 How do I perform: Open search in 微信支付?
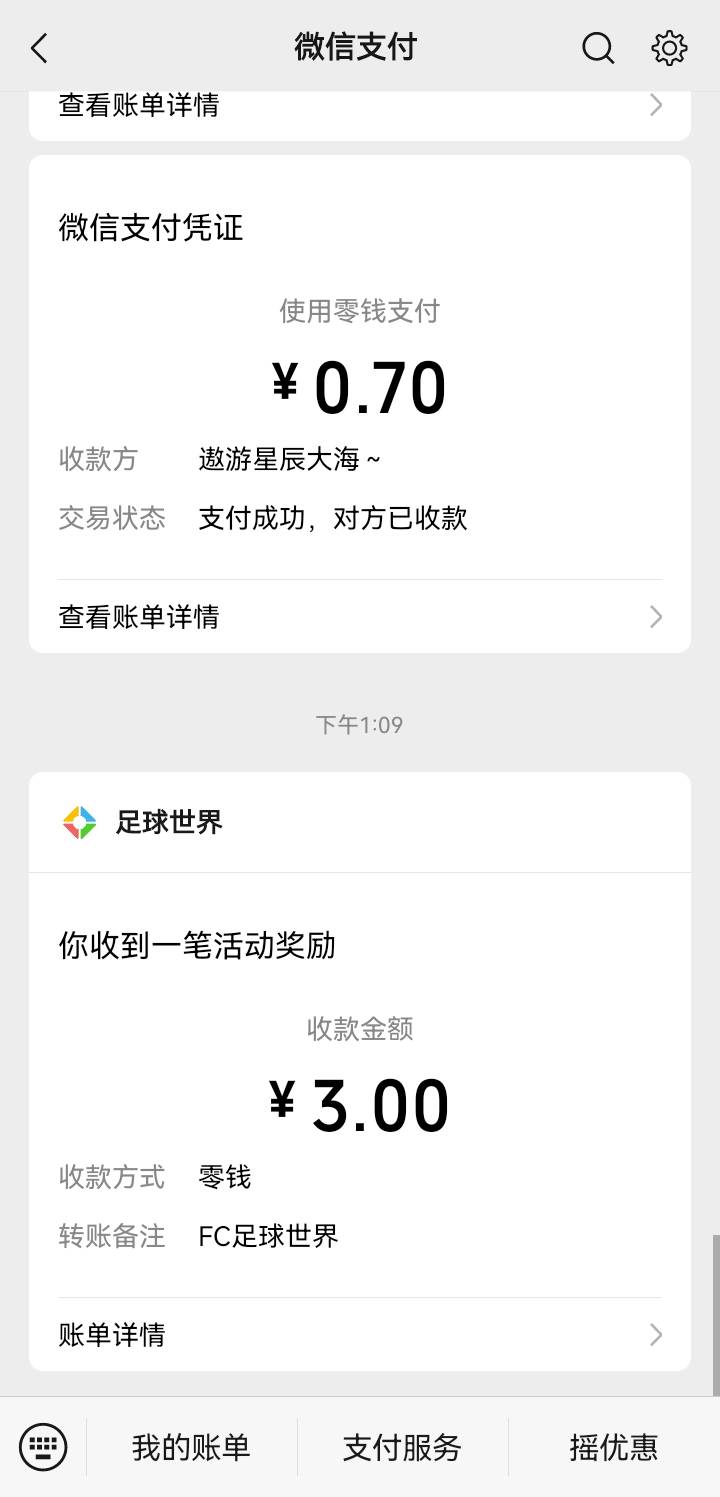point(597,47)
